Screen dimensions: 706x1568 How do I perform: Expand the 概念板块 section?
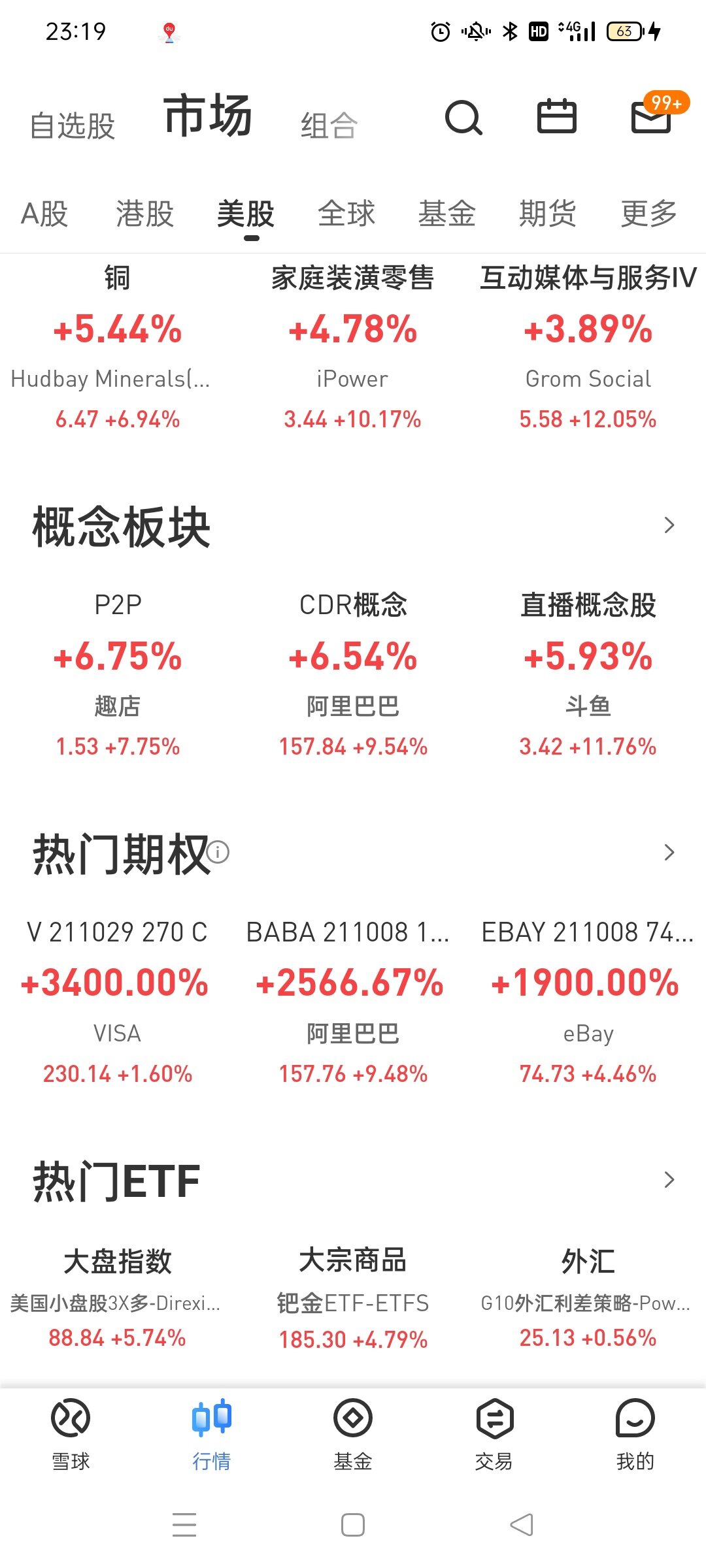669,525
